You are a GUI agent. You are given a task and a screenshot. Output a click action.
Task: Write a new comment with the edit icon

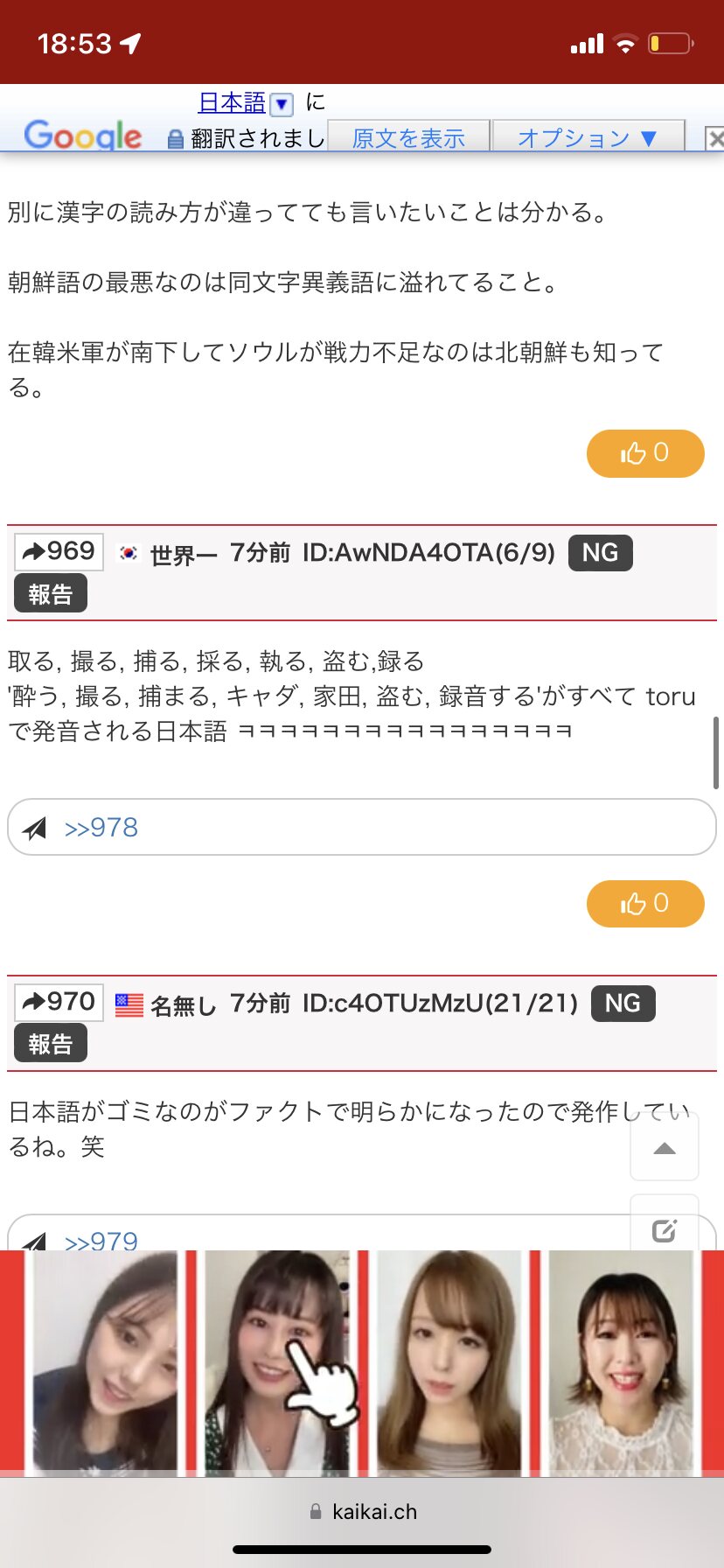click(x=665, y=1229)
